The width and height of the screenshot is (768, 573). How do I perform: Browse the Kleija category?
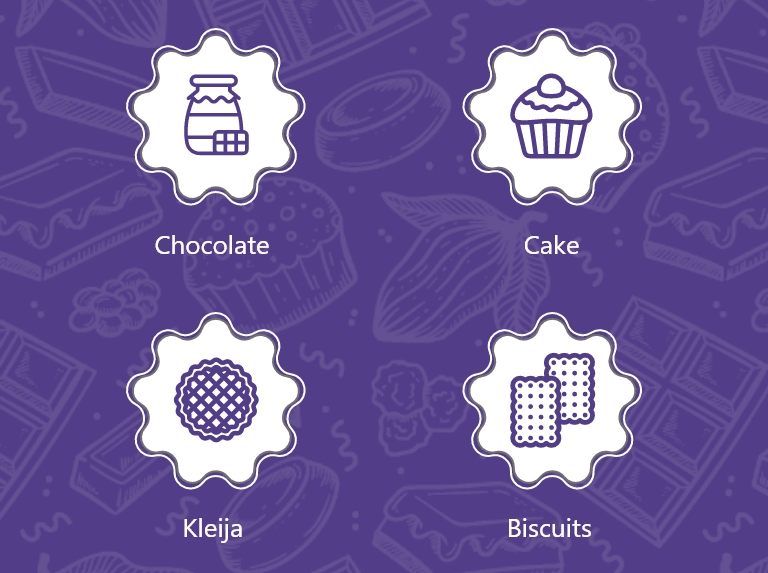point(215,400)
